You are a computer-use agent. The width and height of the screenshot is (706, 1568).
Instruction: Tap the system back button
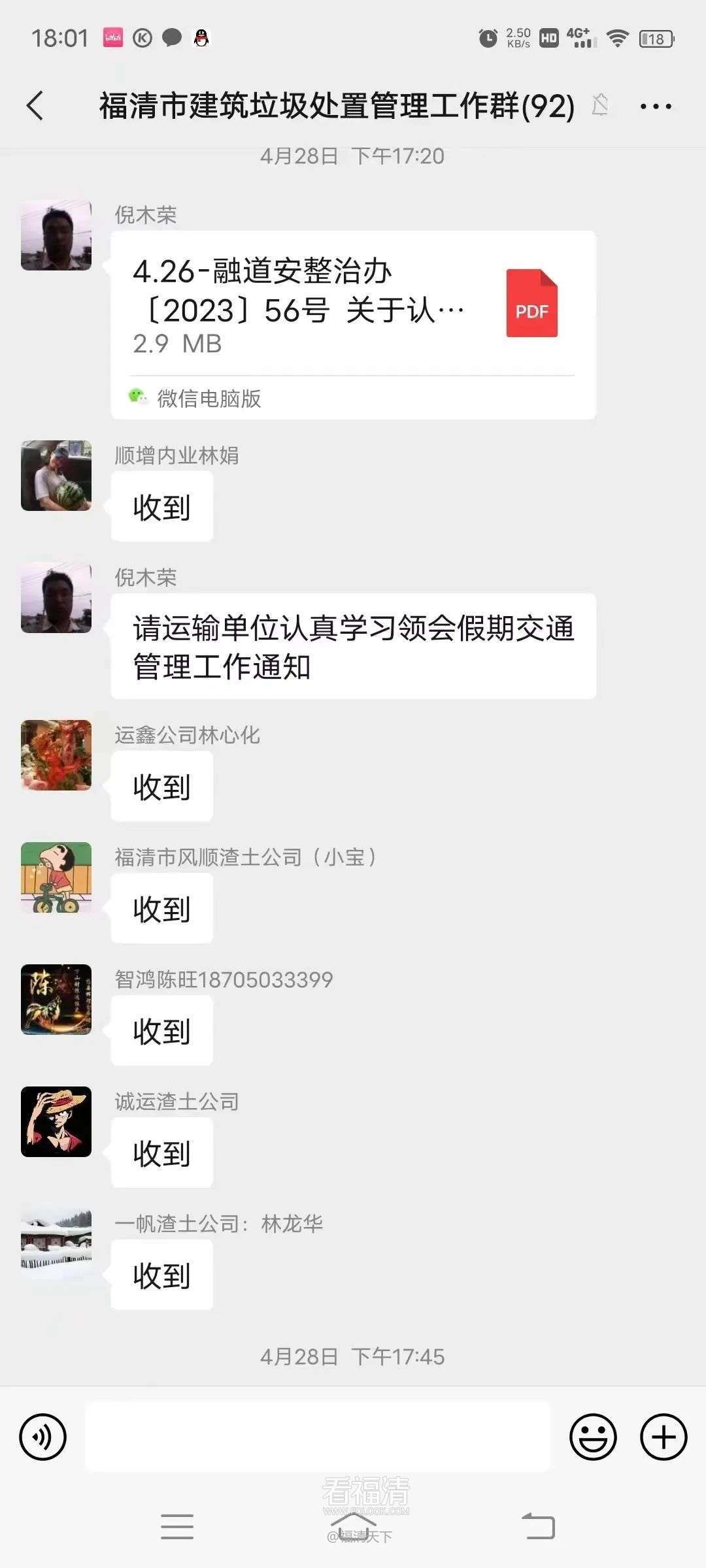(538, 1526)
